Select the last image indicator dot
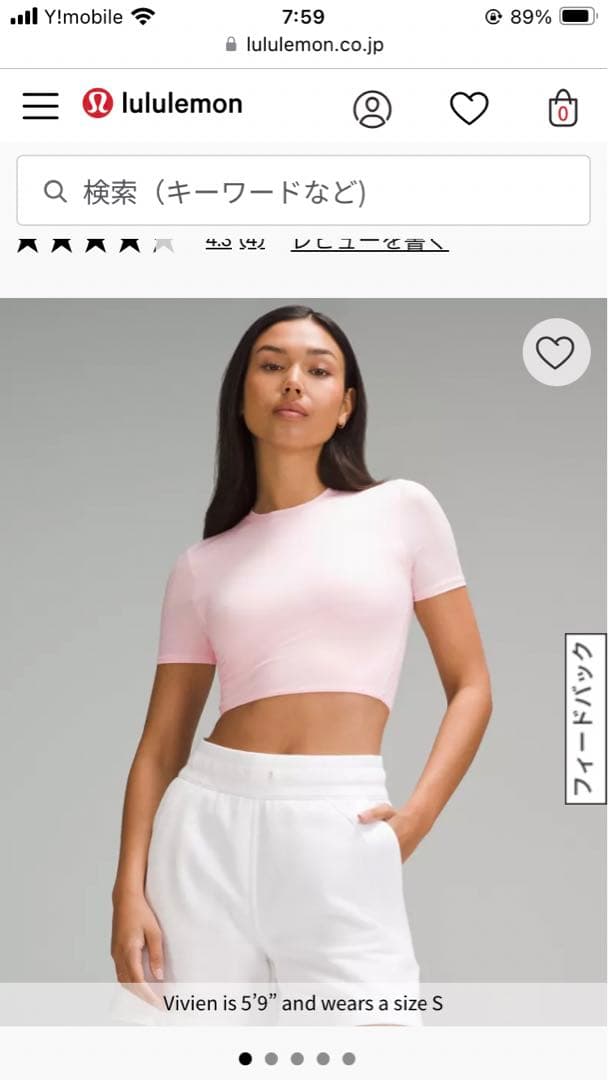608x1080 pixels. click(349, 1058)
